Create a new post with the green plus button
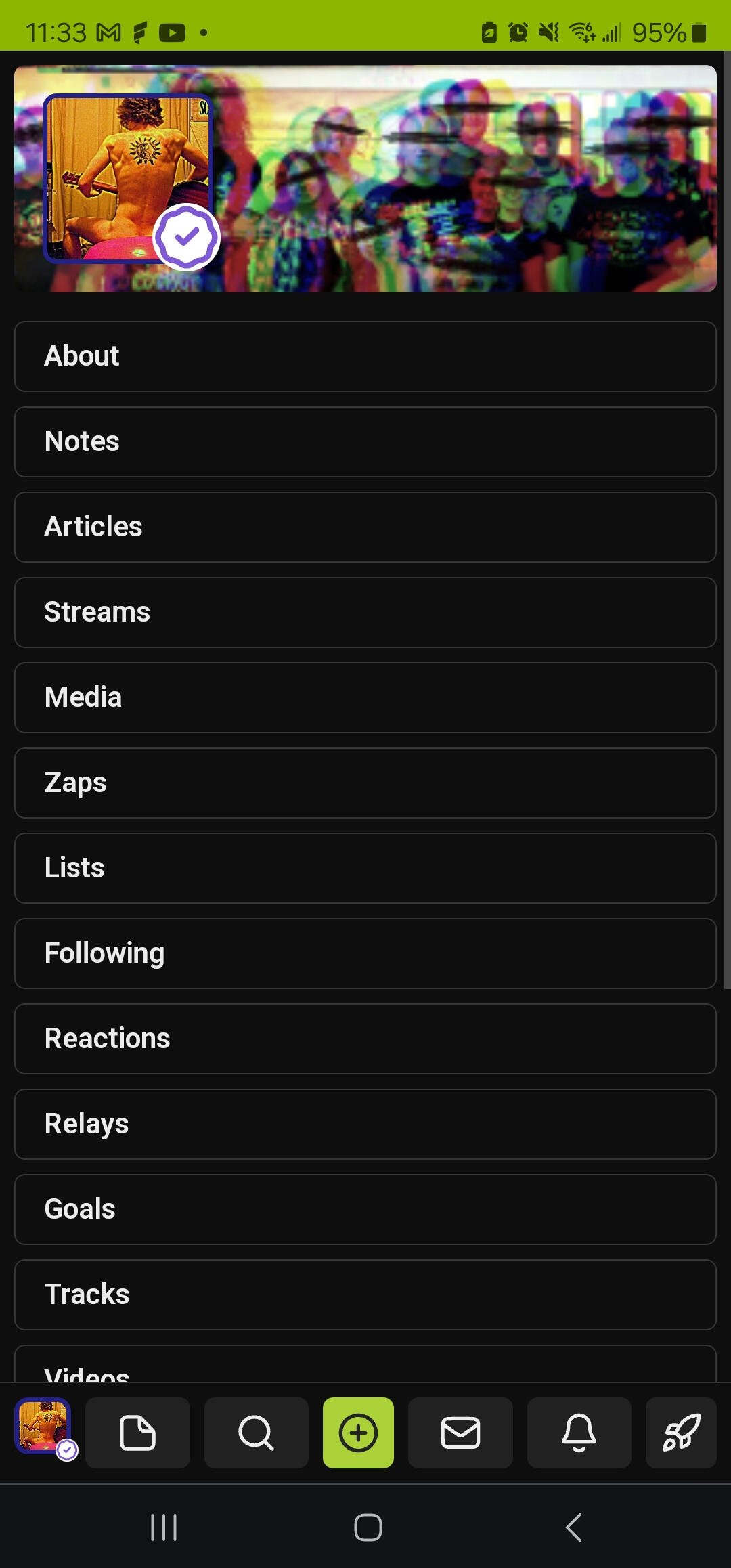The height and width of the screenshot is (1568, 731). tap(358, 1433)
